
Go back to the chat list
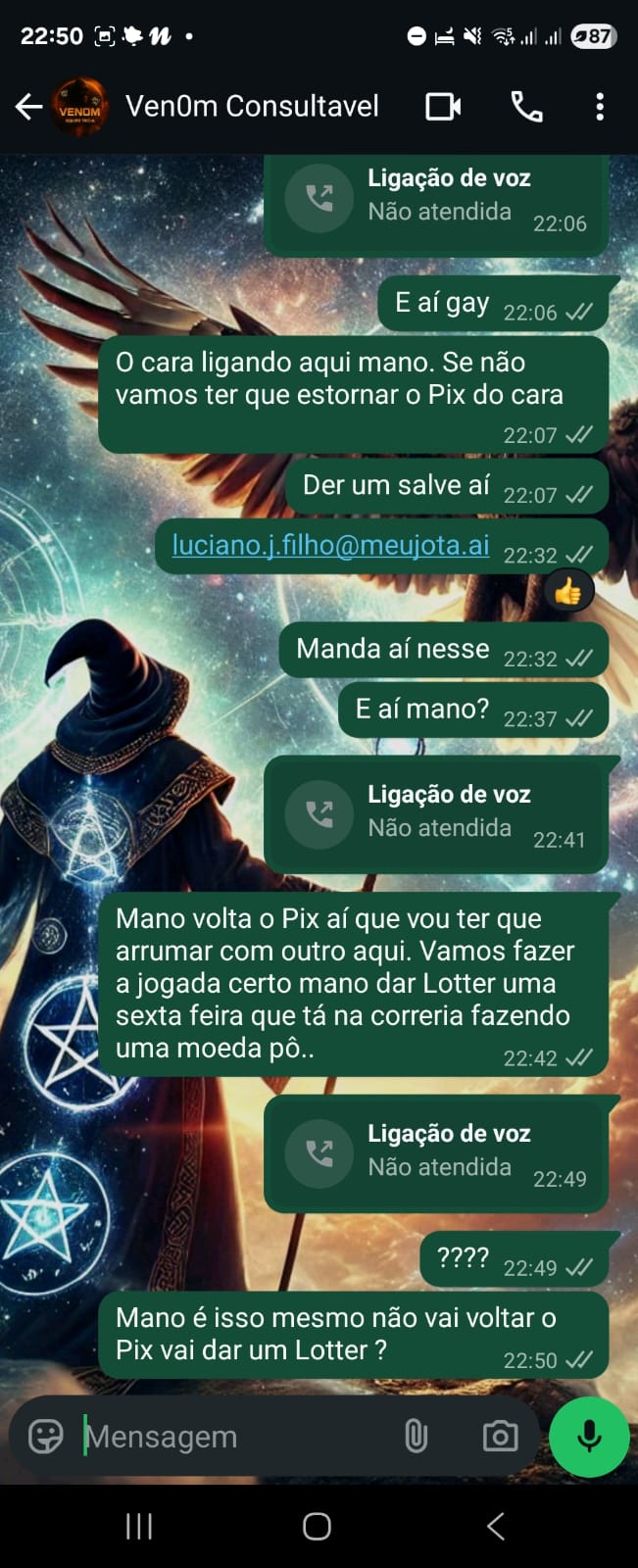click(28, 106)
